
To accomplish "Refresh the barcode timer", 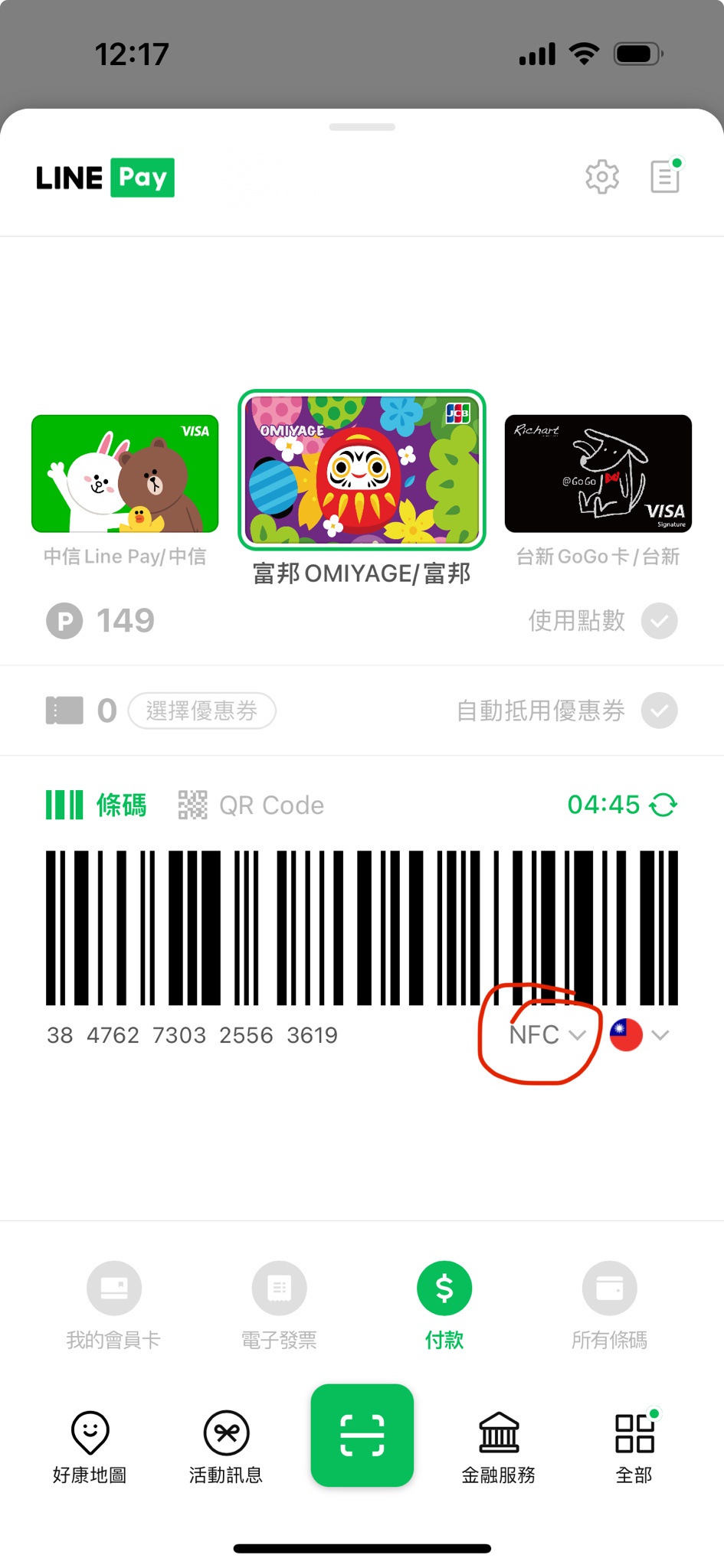I will click(x=663, y=805).
